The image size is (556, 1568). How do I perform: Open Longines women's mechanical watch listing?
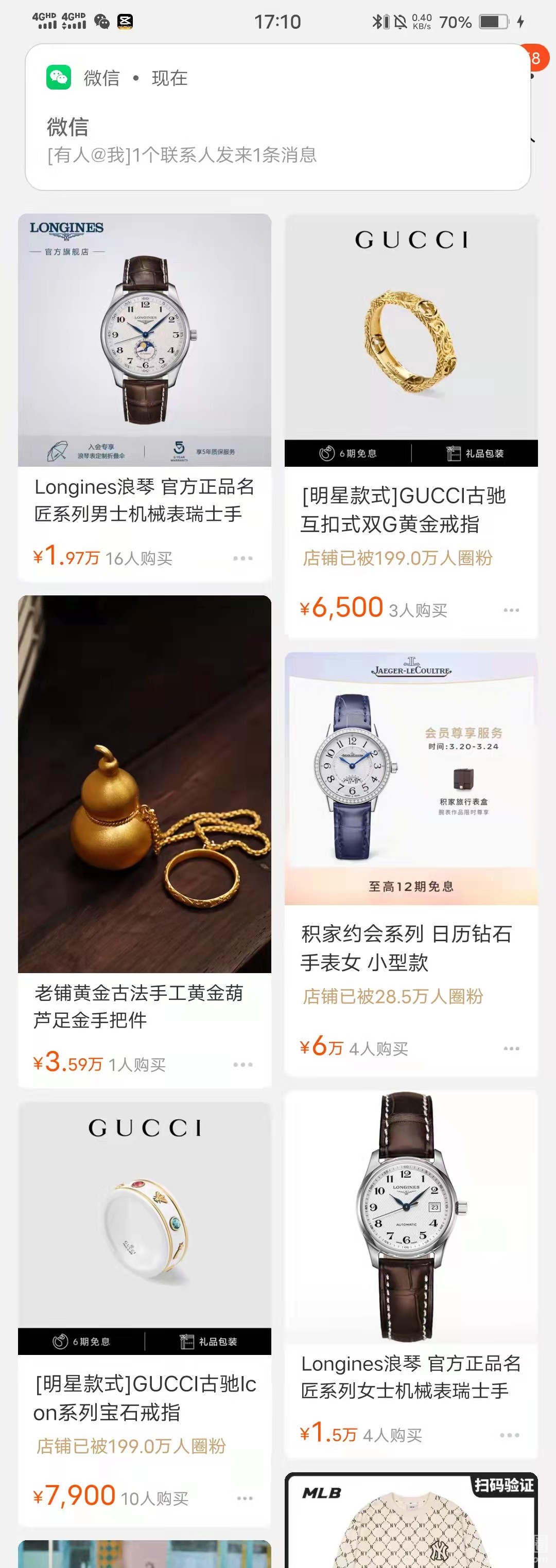(x=411, y=1218)
